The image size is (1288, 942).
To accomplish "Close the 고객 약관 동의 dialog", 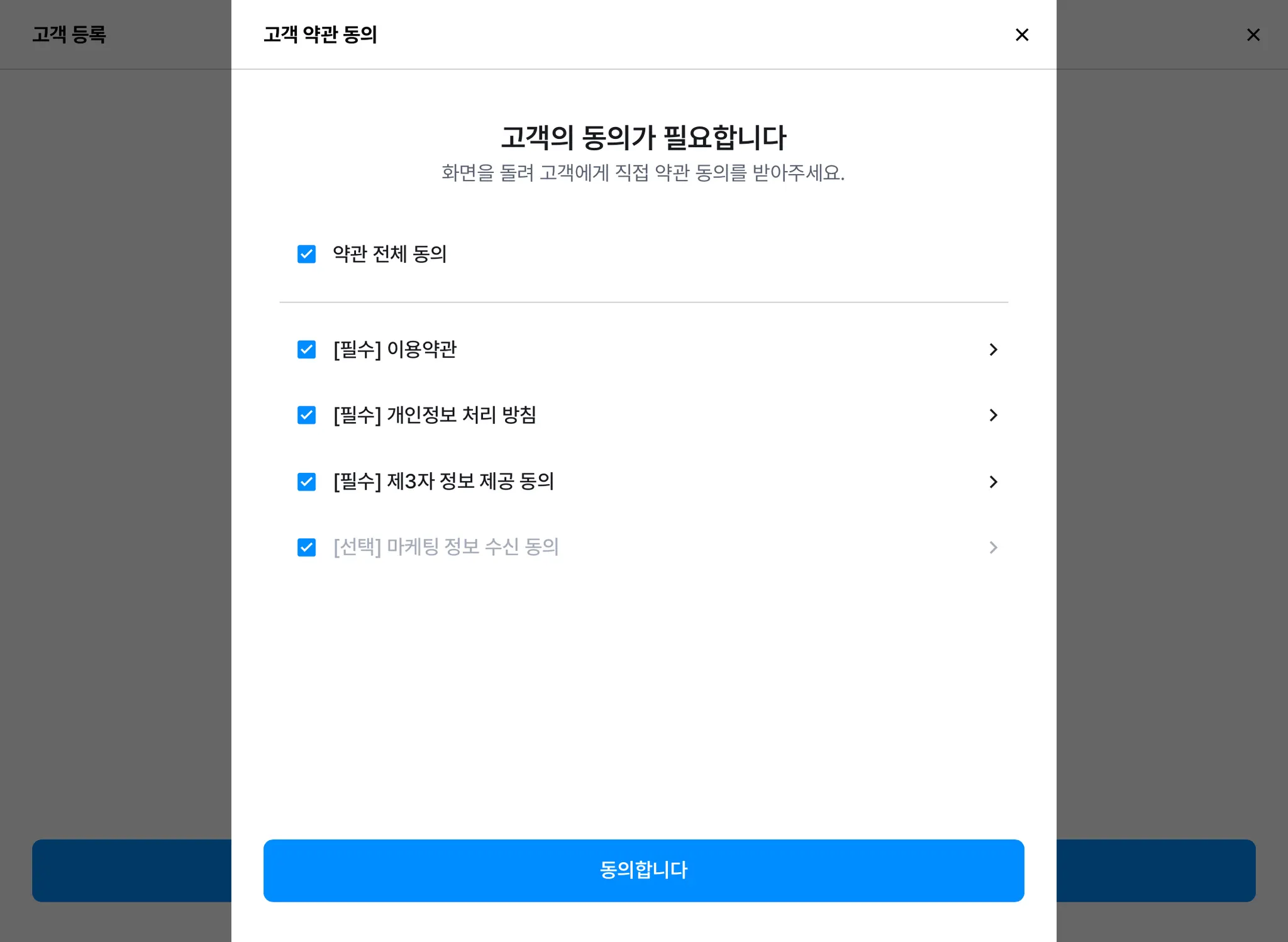I will tap(1022, 35).
